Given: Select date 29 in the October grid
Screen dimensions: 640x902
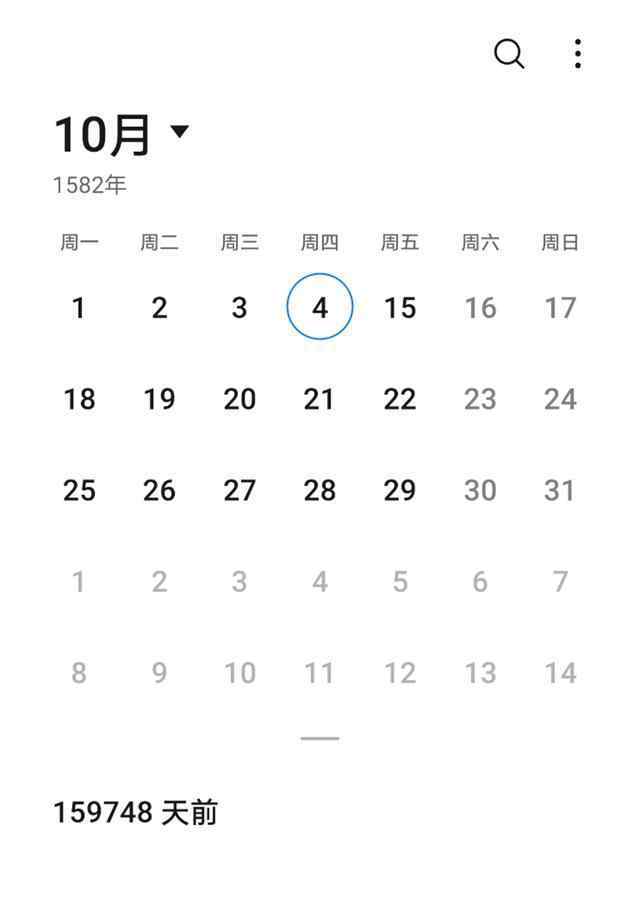Looking at the screenshot, I should click(400, 490).
